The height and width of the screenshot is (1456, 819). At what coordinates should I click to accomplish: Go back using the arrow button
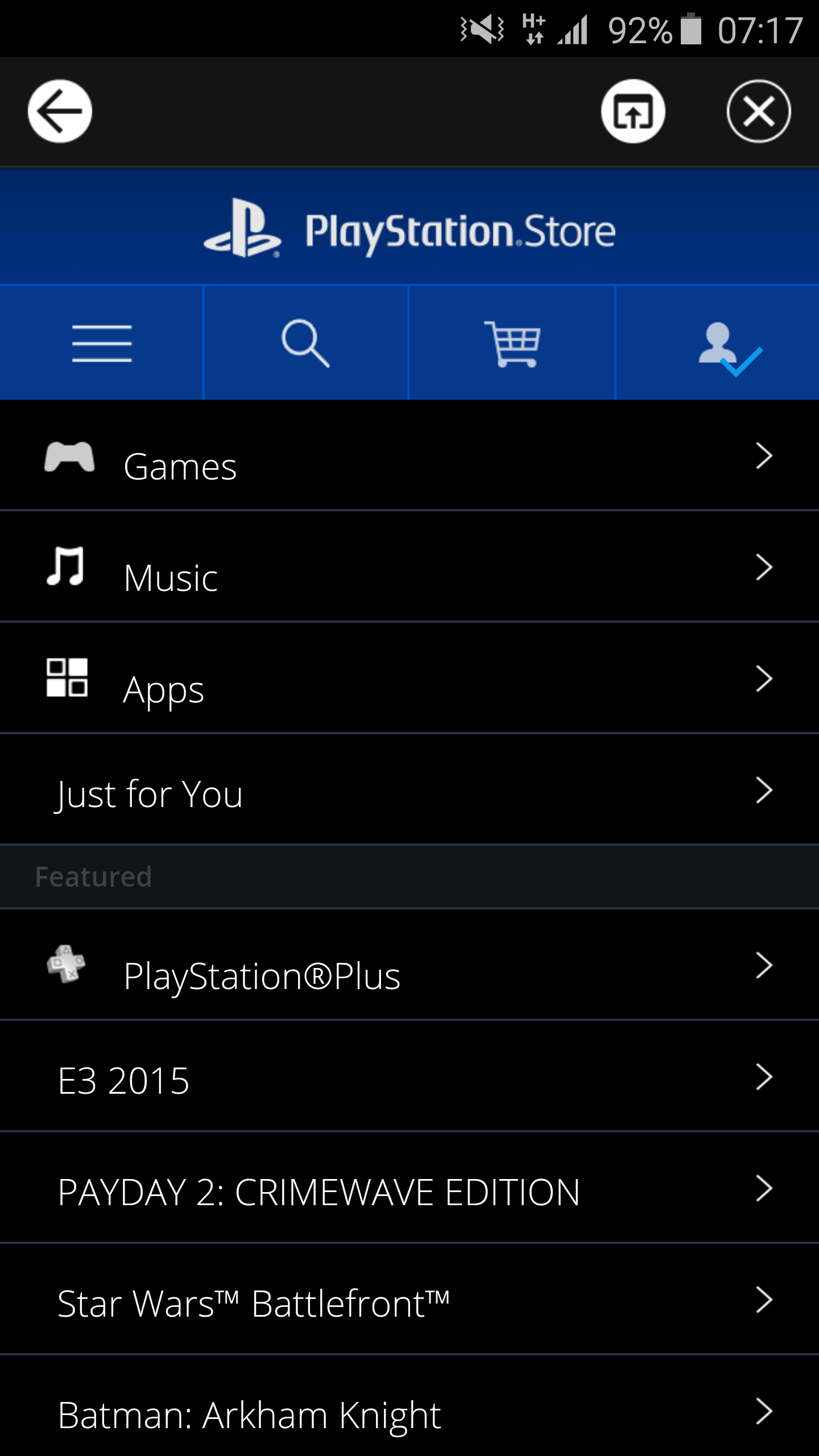point(60,111)
